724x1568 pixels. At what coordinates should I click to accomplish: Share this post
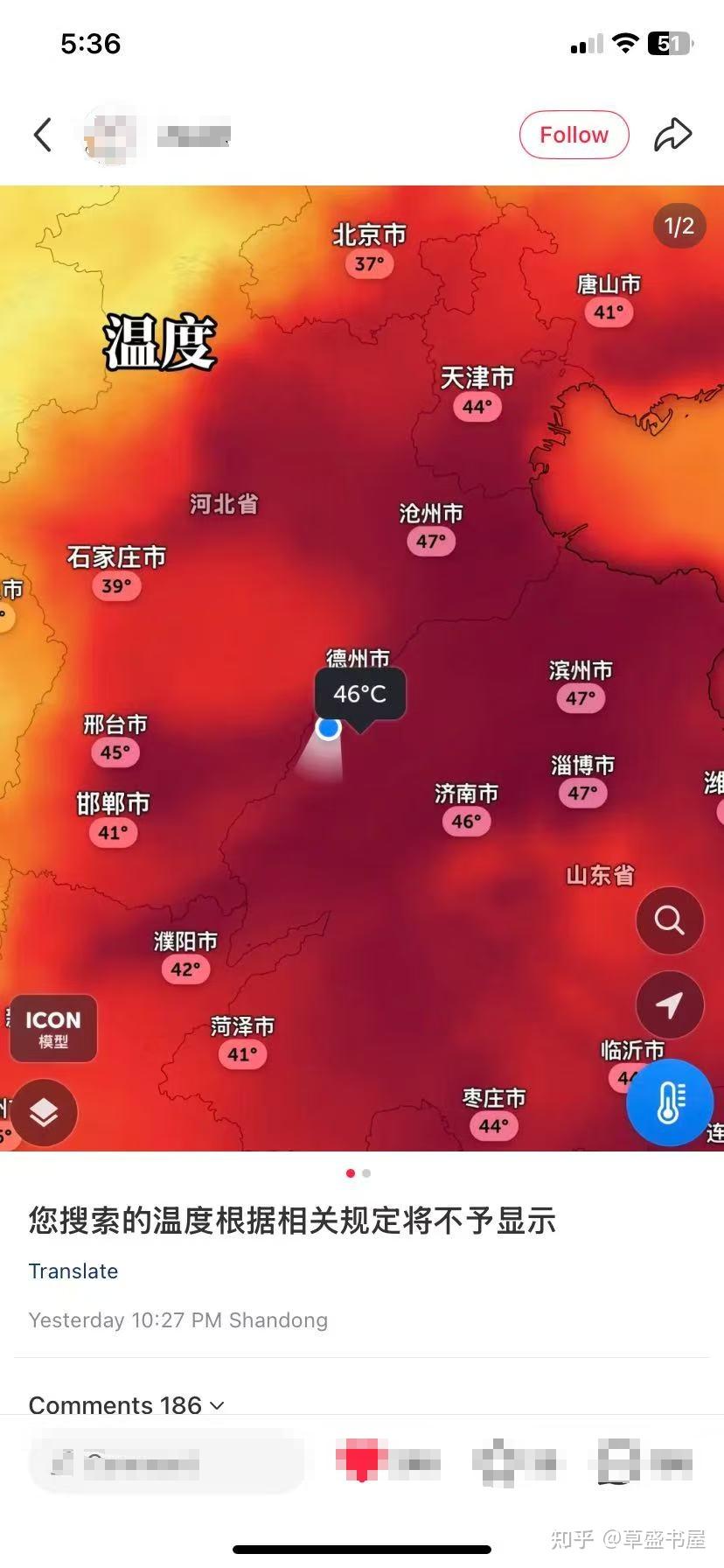[672, 135]
